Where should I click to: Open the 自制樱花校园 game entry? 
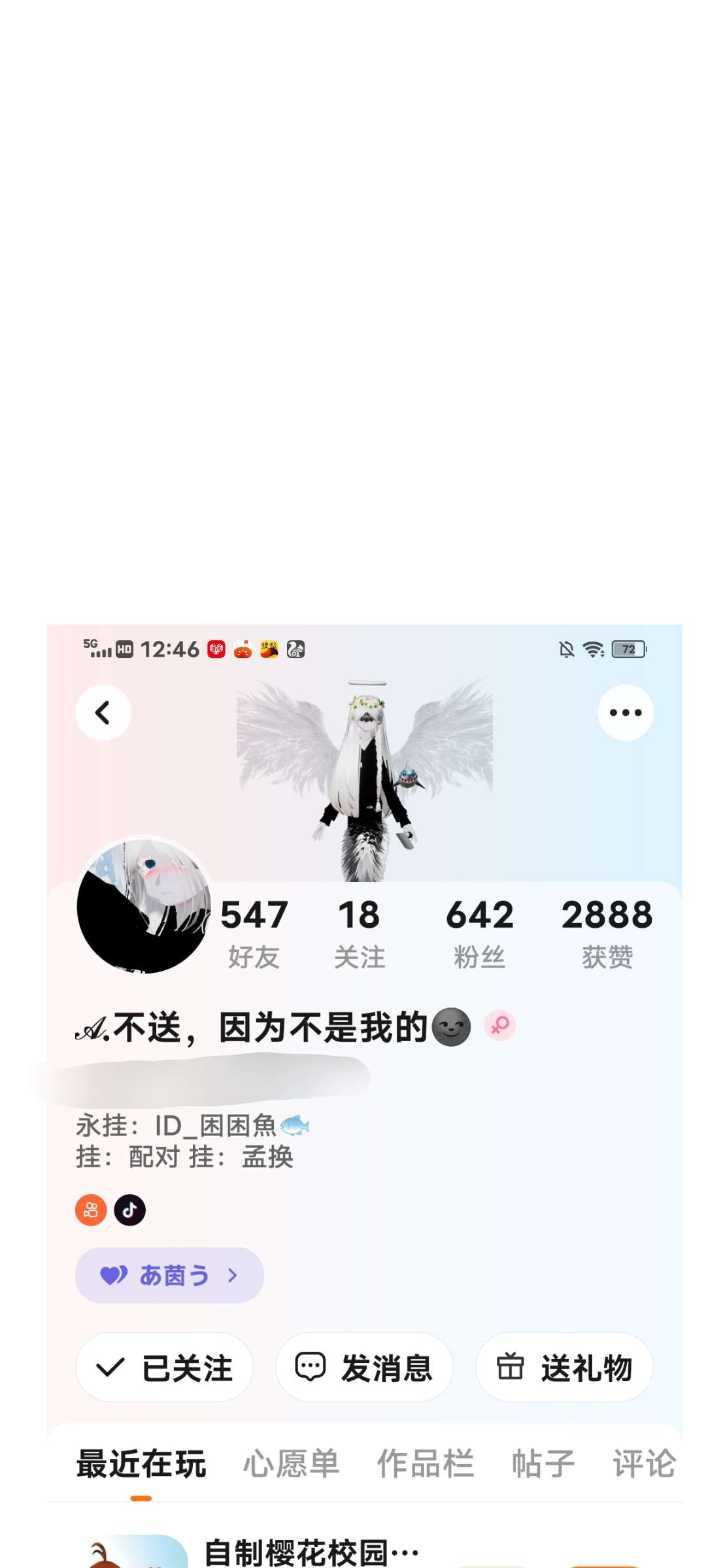point(311,1552)
